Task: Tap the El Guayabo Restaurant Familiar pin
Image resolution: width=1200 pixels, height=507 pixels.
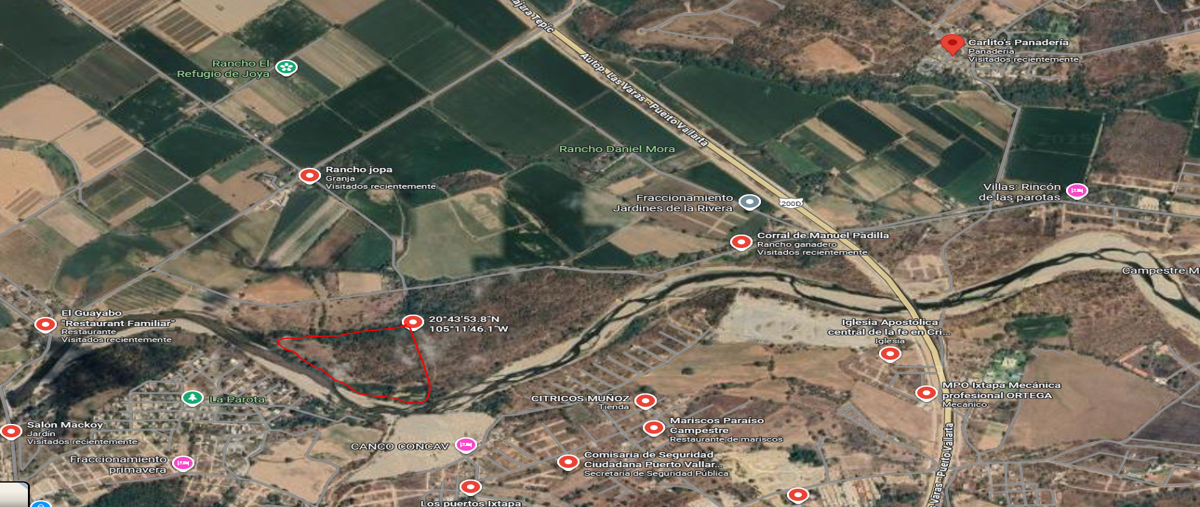Action: click(x=45, y=324)
